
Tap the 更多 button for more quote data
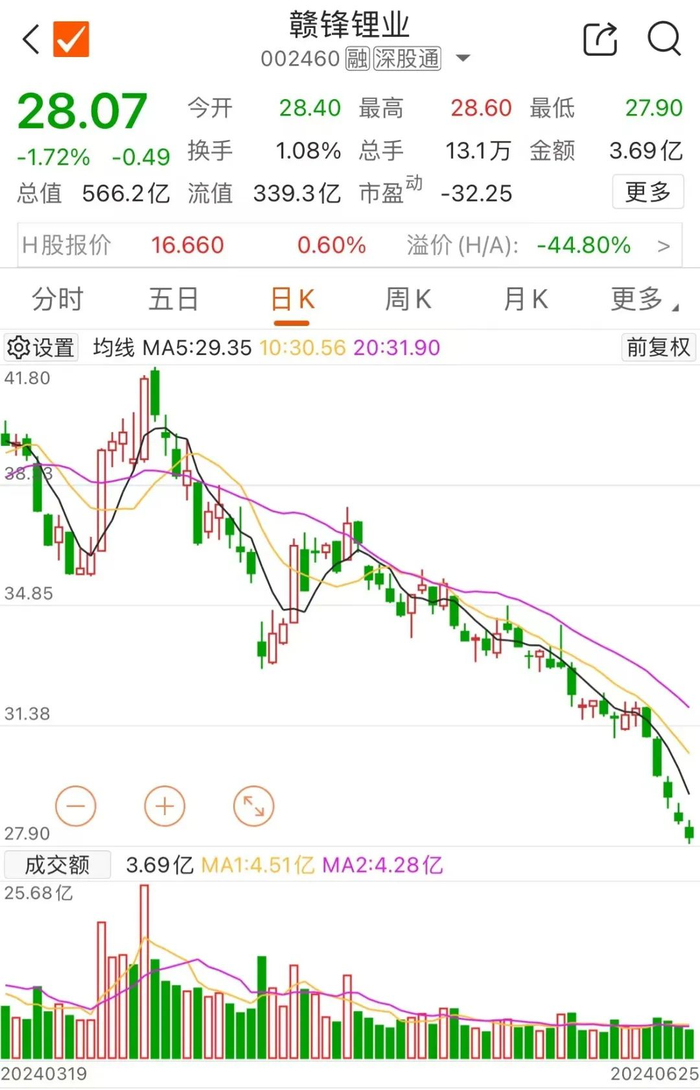pyautogui.click(x=647, y=192)
